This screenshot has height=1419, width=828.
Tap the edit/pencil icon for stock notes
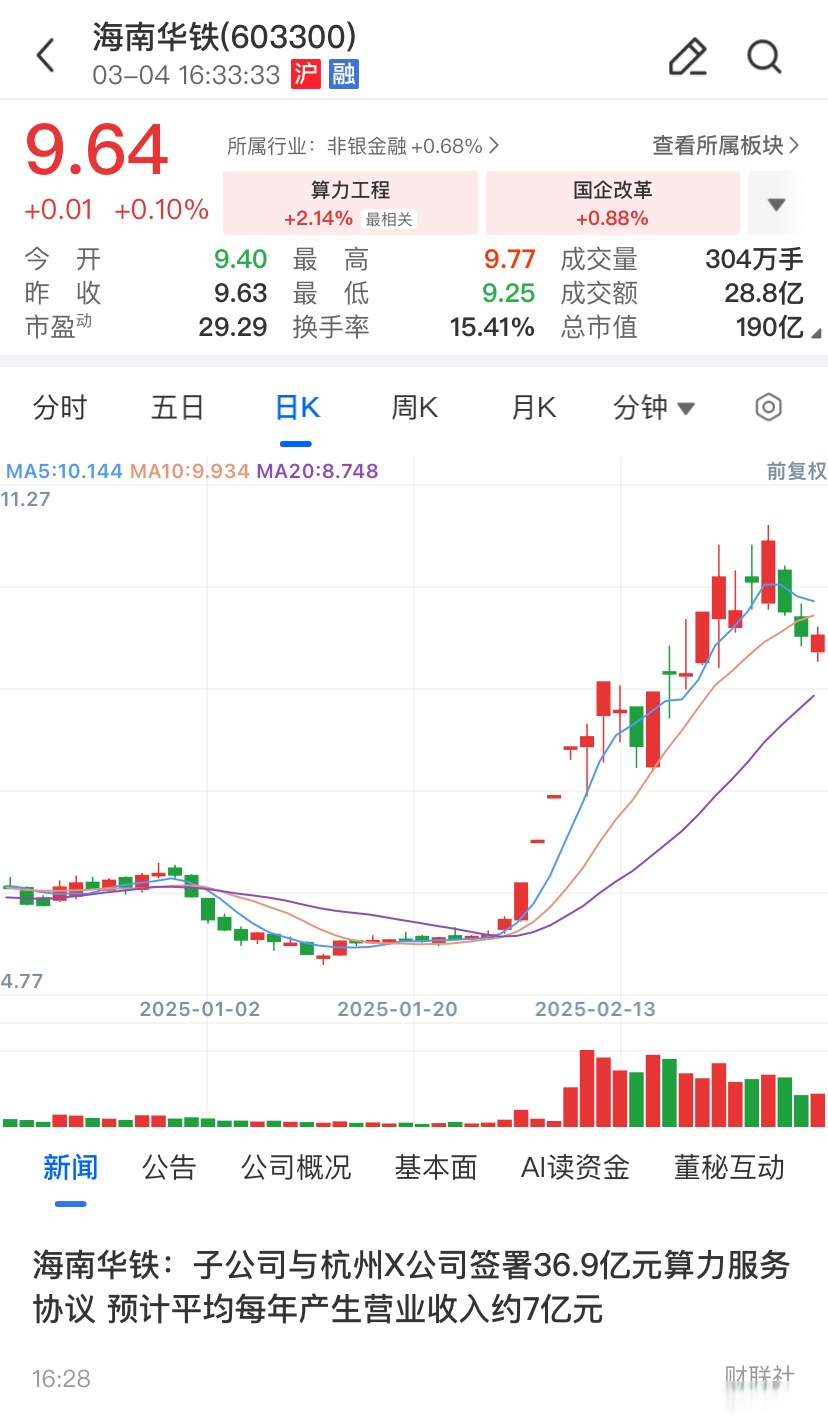pos(687,57)
